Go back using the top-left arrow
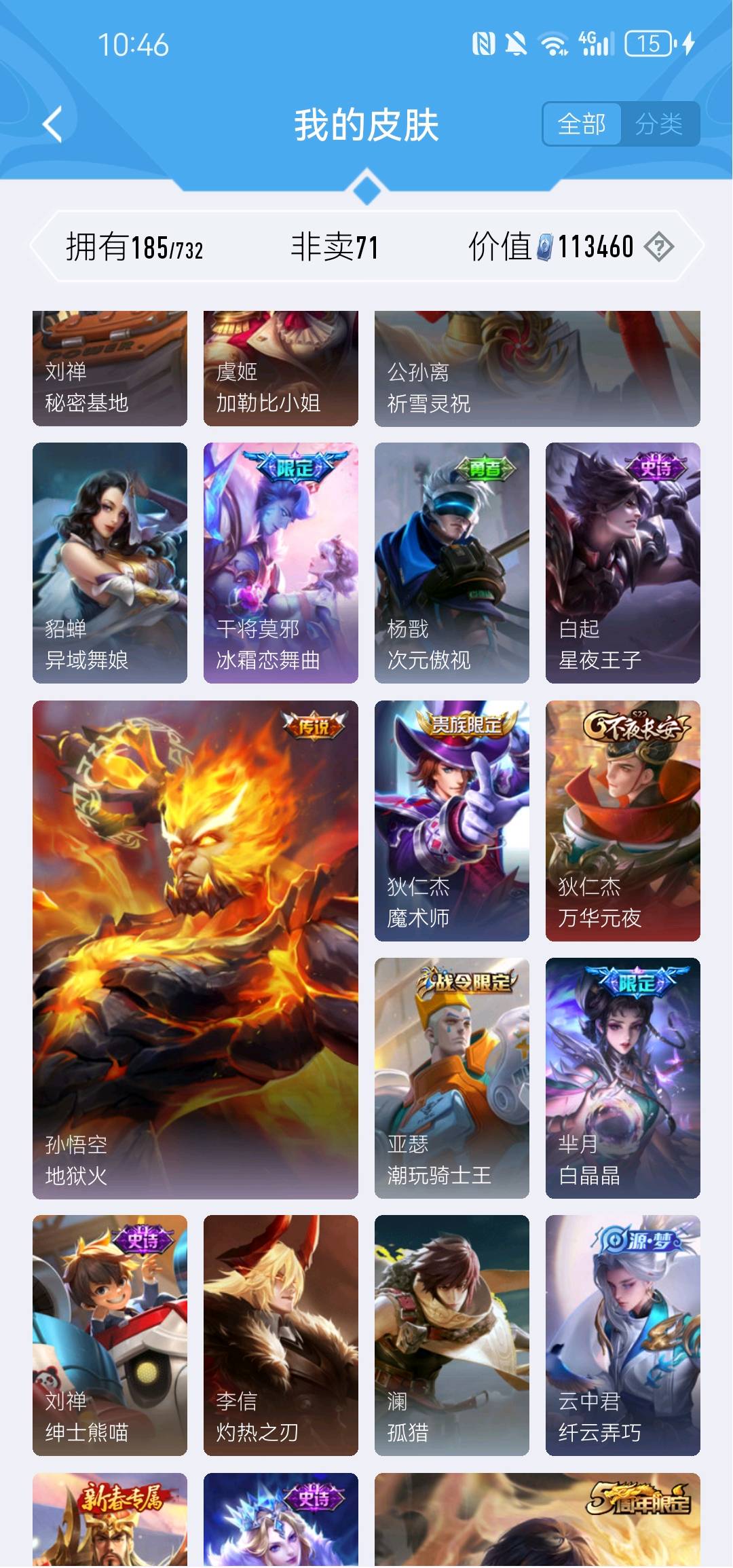The width and height of the screenshot is (733, 1568). click(x=52, y=124)
